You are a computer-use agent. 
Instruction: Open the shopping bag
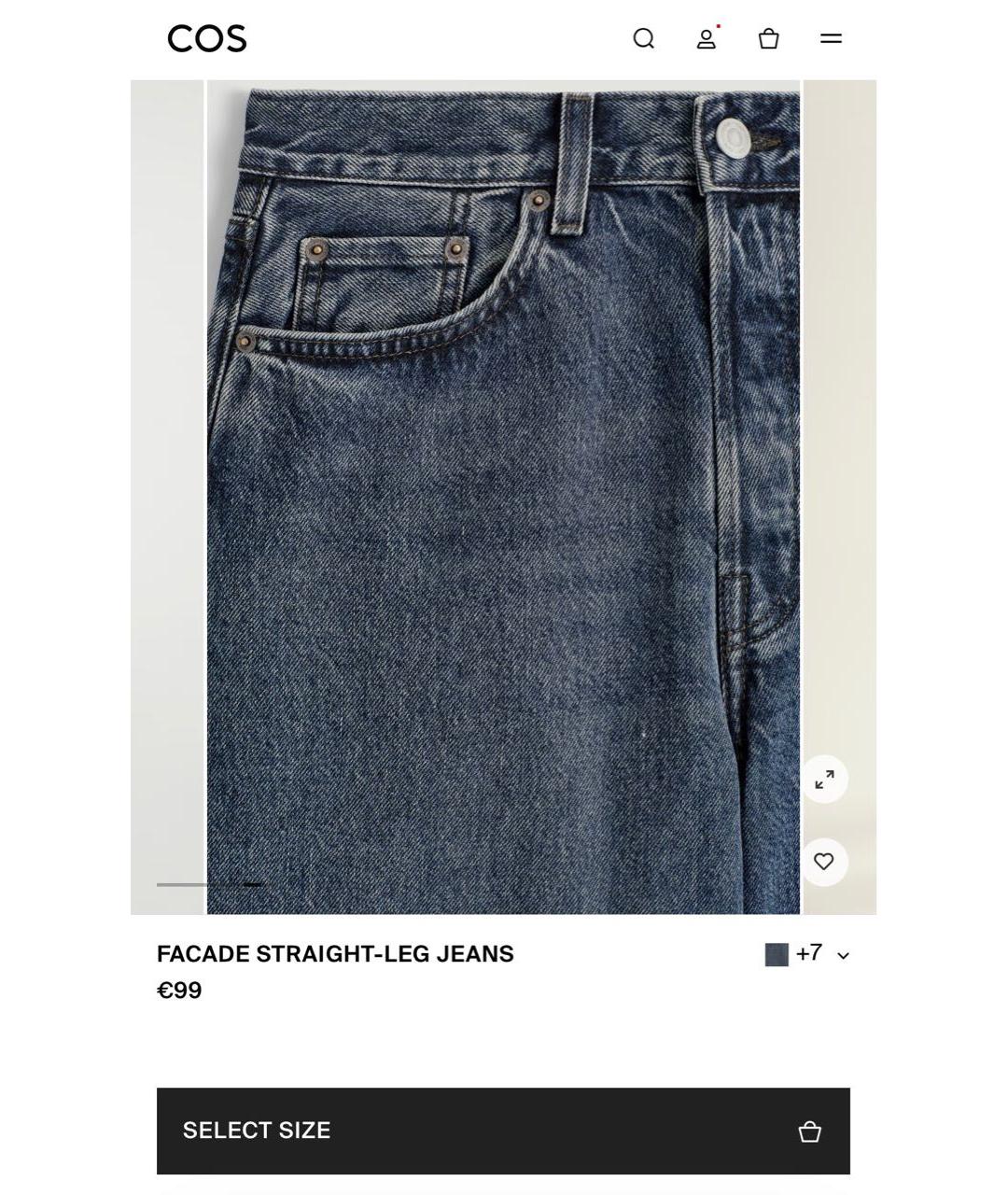tap(768, 38)
